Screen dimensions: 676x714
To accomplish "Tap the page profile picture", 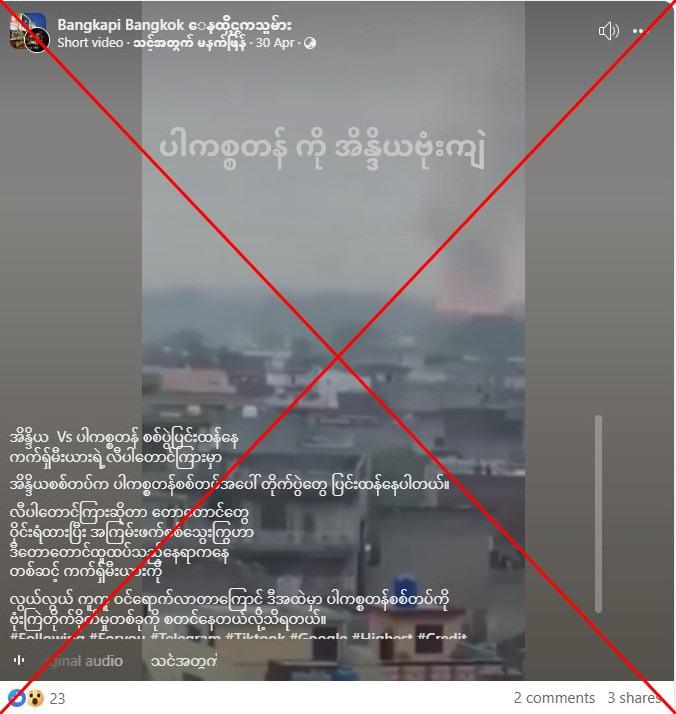I will [x=29, y=34].
